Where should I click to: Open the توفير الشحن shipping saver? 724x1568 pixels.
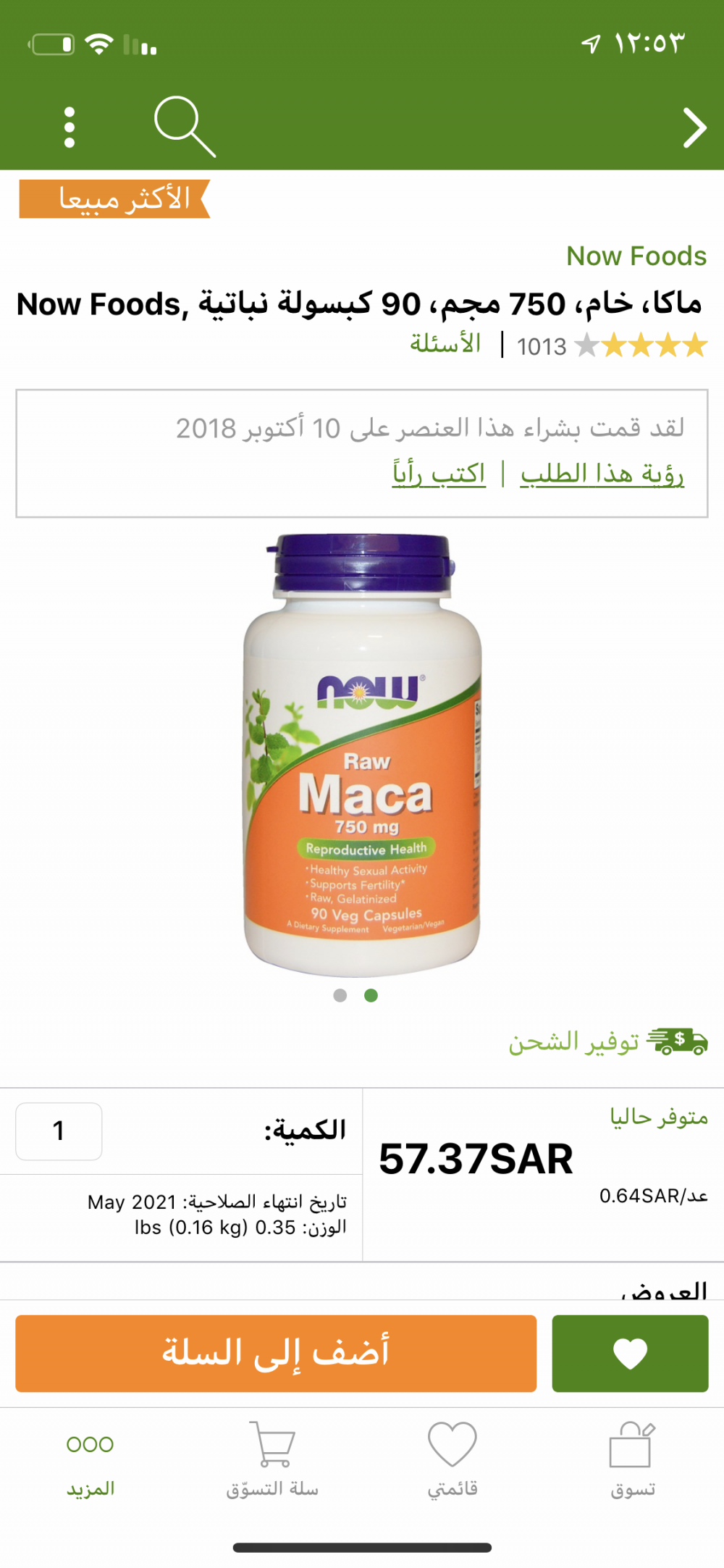[x=607, y=1041]
